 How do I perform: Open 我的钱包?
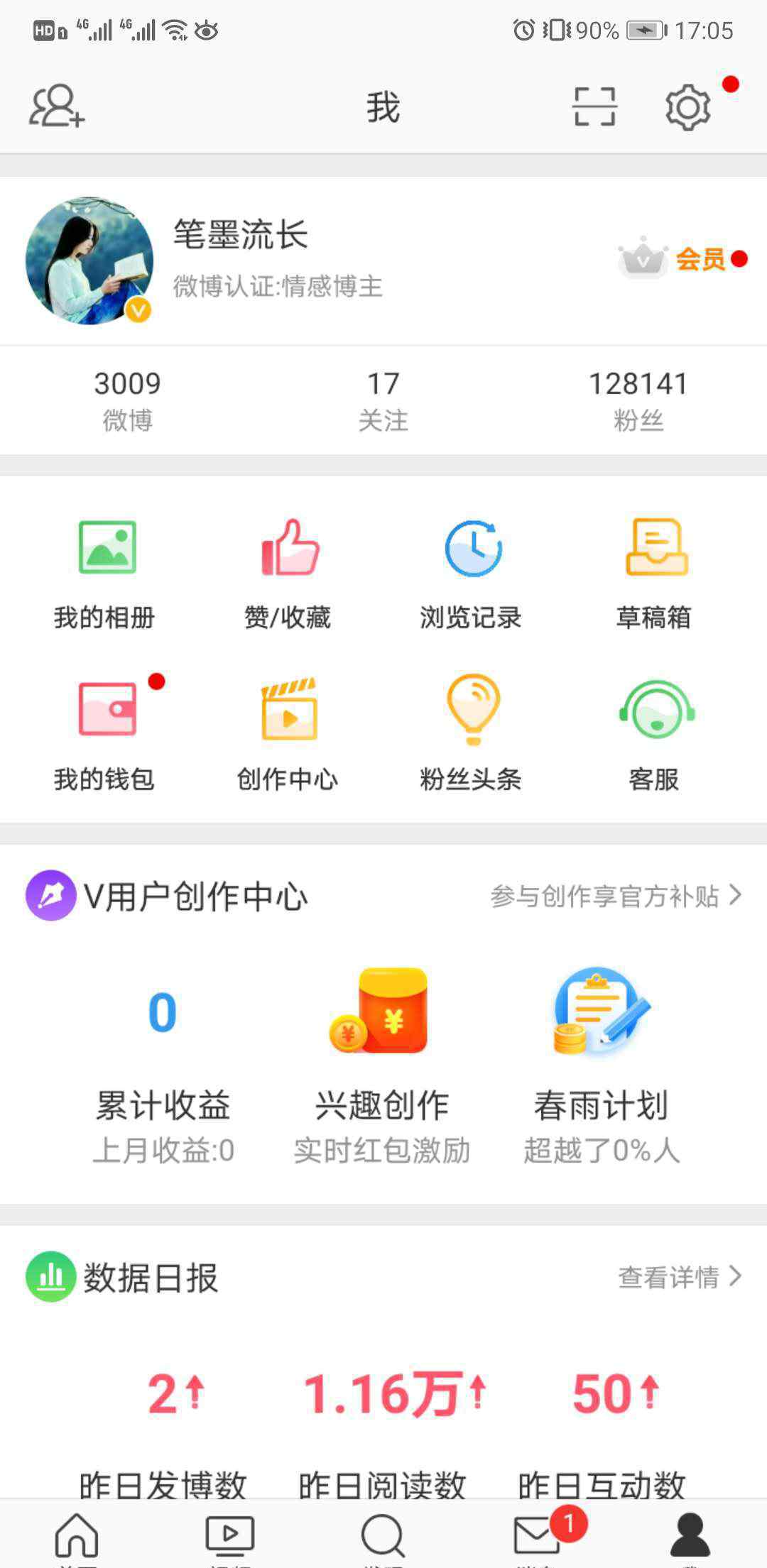(x=105, y=734)
